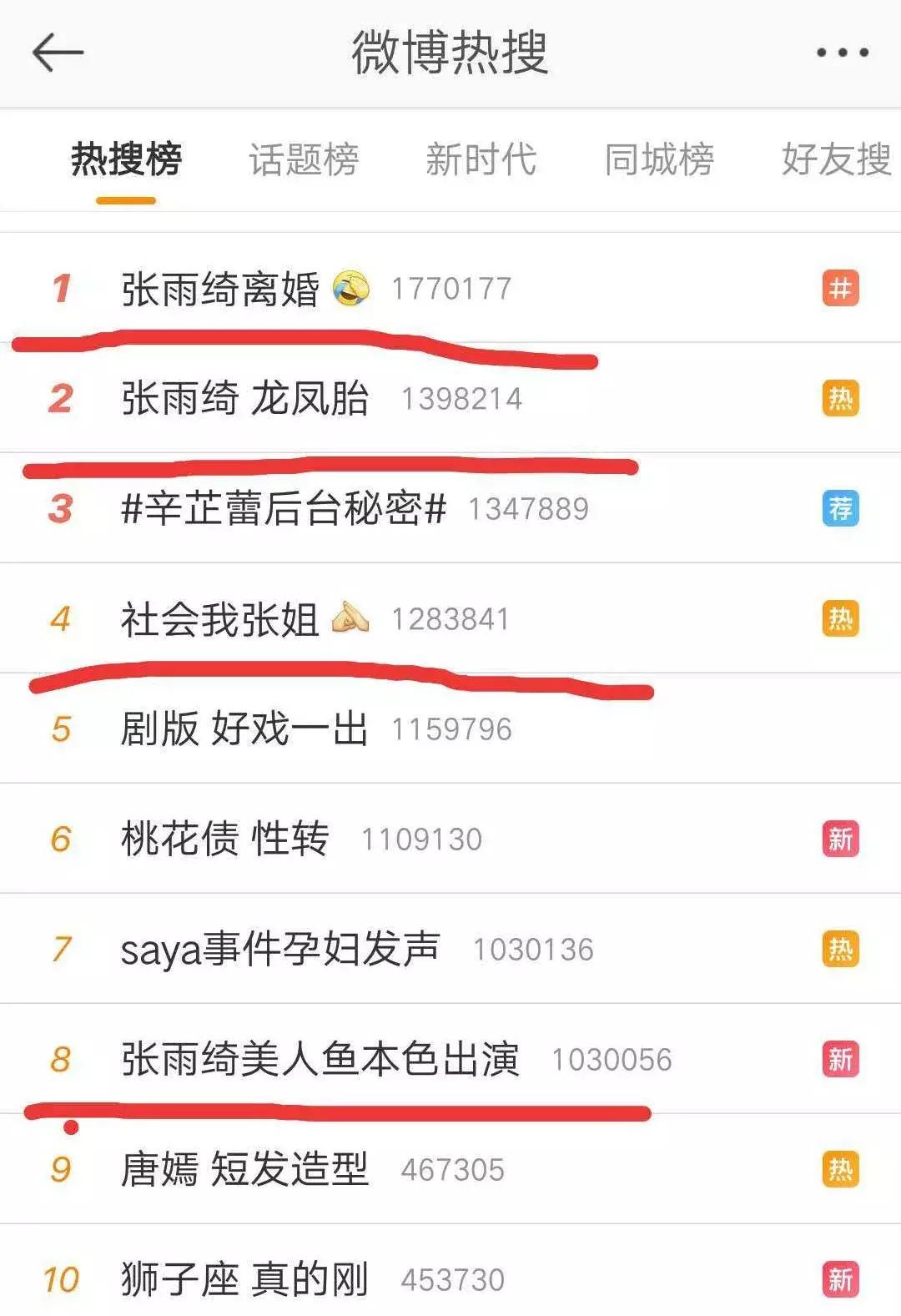The height and width of the screenshot is (1316, 901).
Task: Open the topic 唐嫣 短发造型
Action: tap(244, 1170)
